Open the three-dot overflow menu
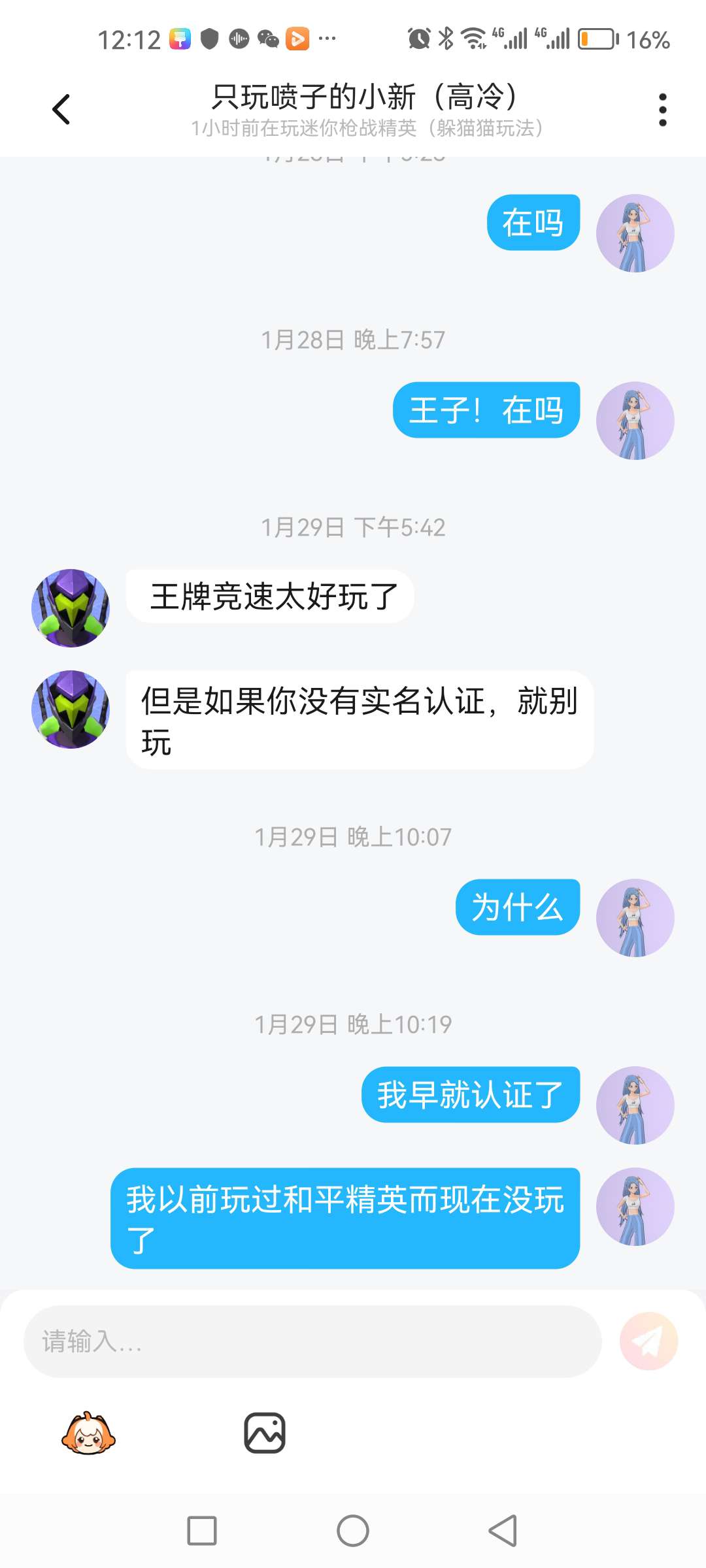This screenshot has width=706, height=1568. click(662, 110)
